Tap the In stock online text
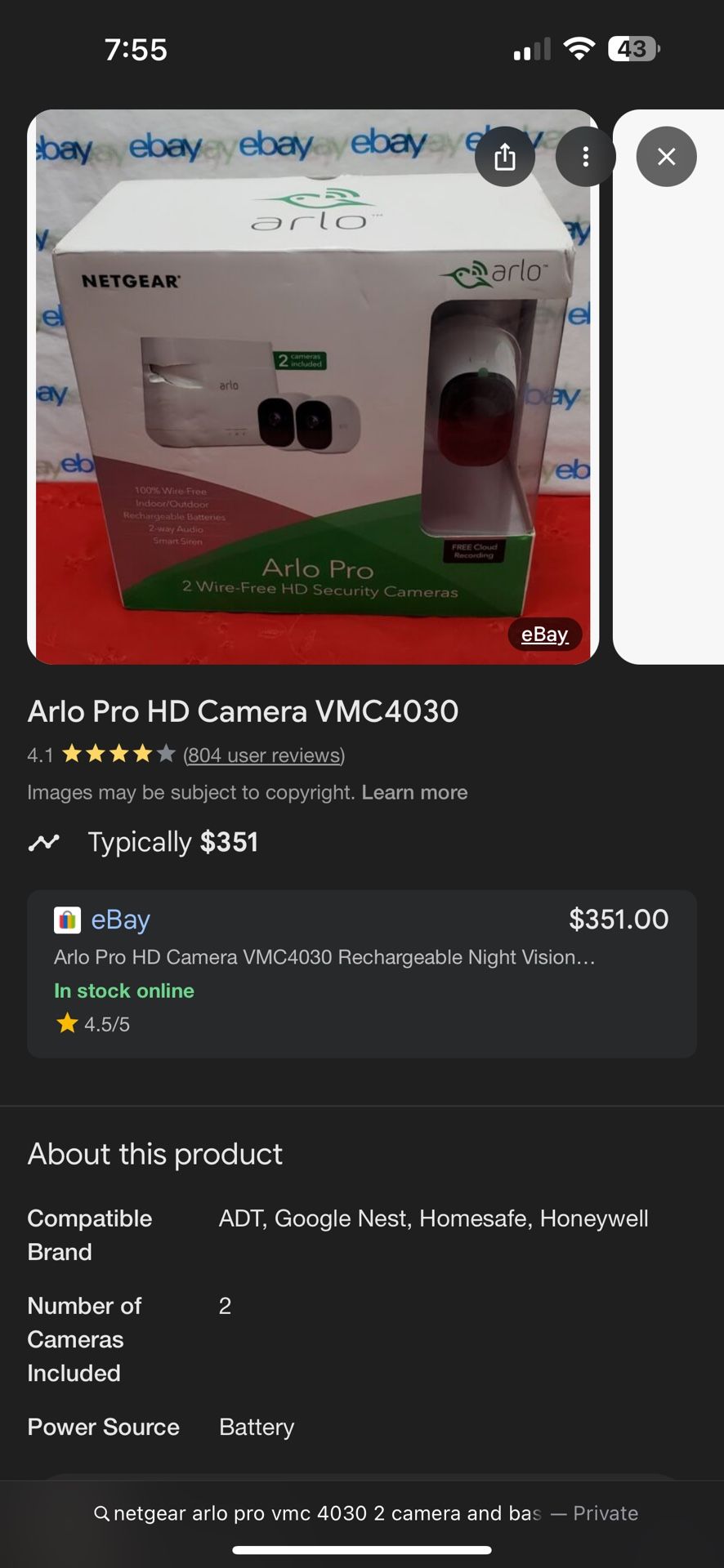Screen dimensions: 724x1568 point(123,991)
